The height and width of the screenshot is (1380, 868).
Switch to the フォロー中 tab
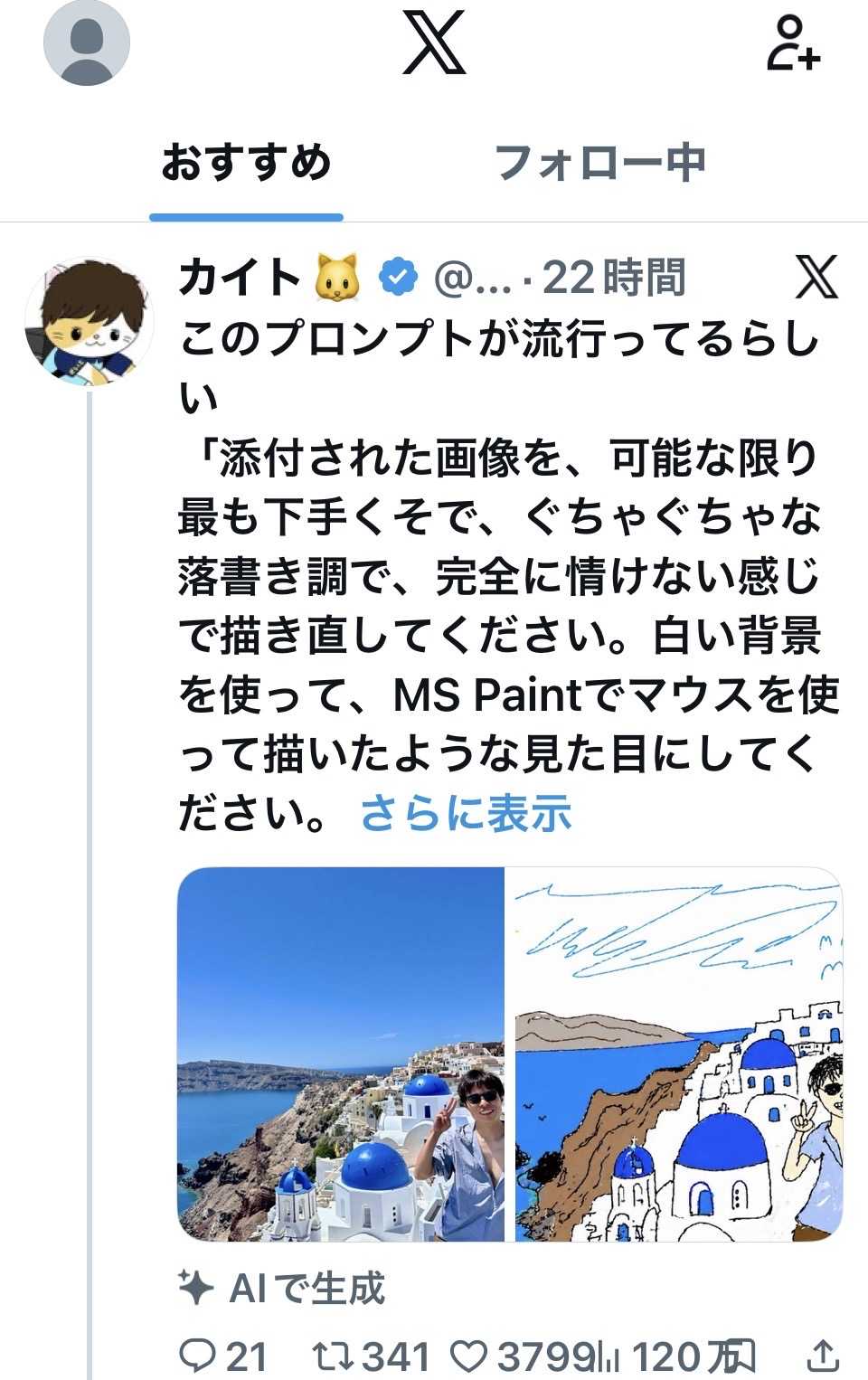599,163
